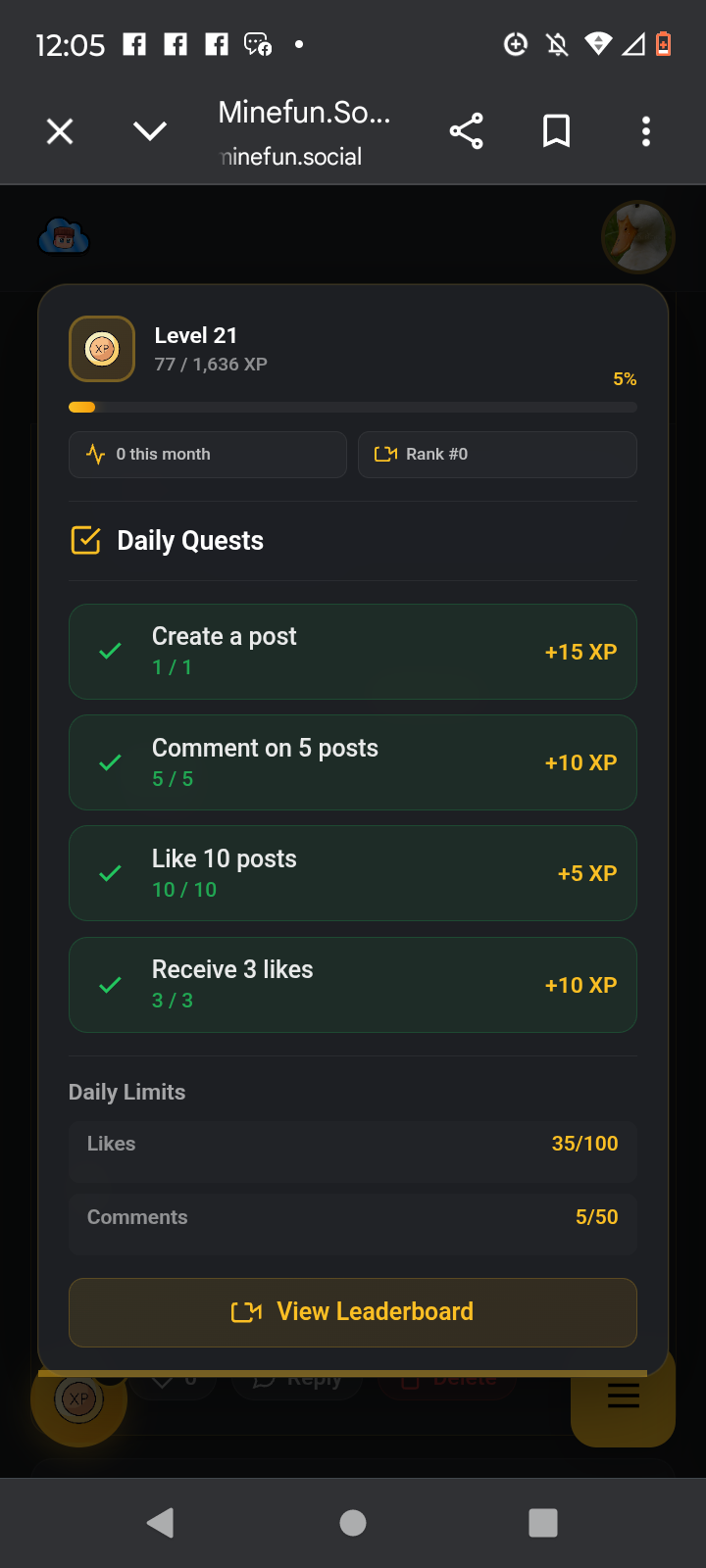Viewport: 706px width, 1568px height.
Task: Select the Receive 3 likes quest
Action: [353, 985]
